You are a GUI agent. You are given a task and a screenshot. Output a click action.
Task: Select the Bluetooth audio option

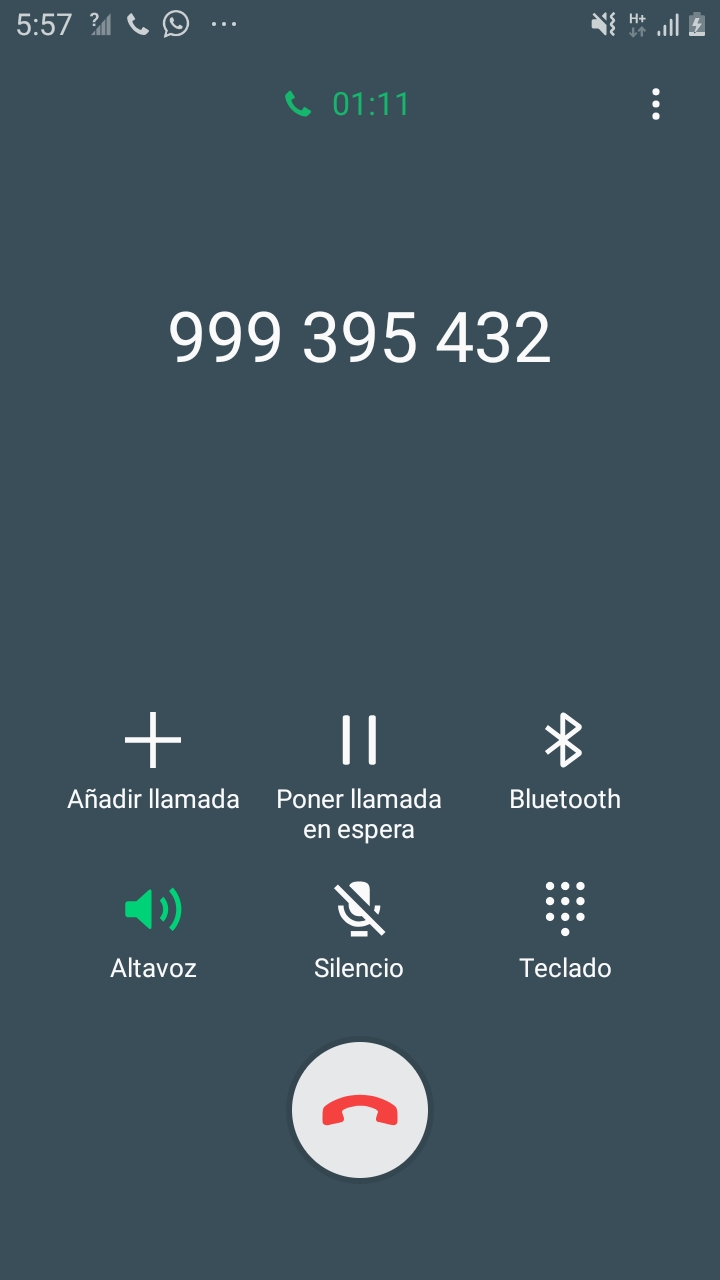(564, 762)
